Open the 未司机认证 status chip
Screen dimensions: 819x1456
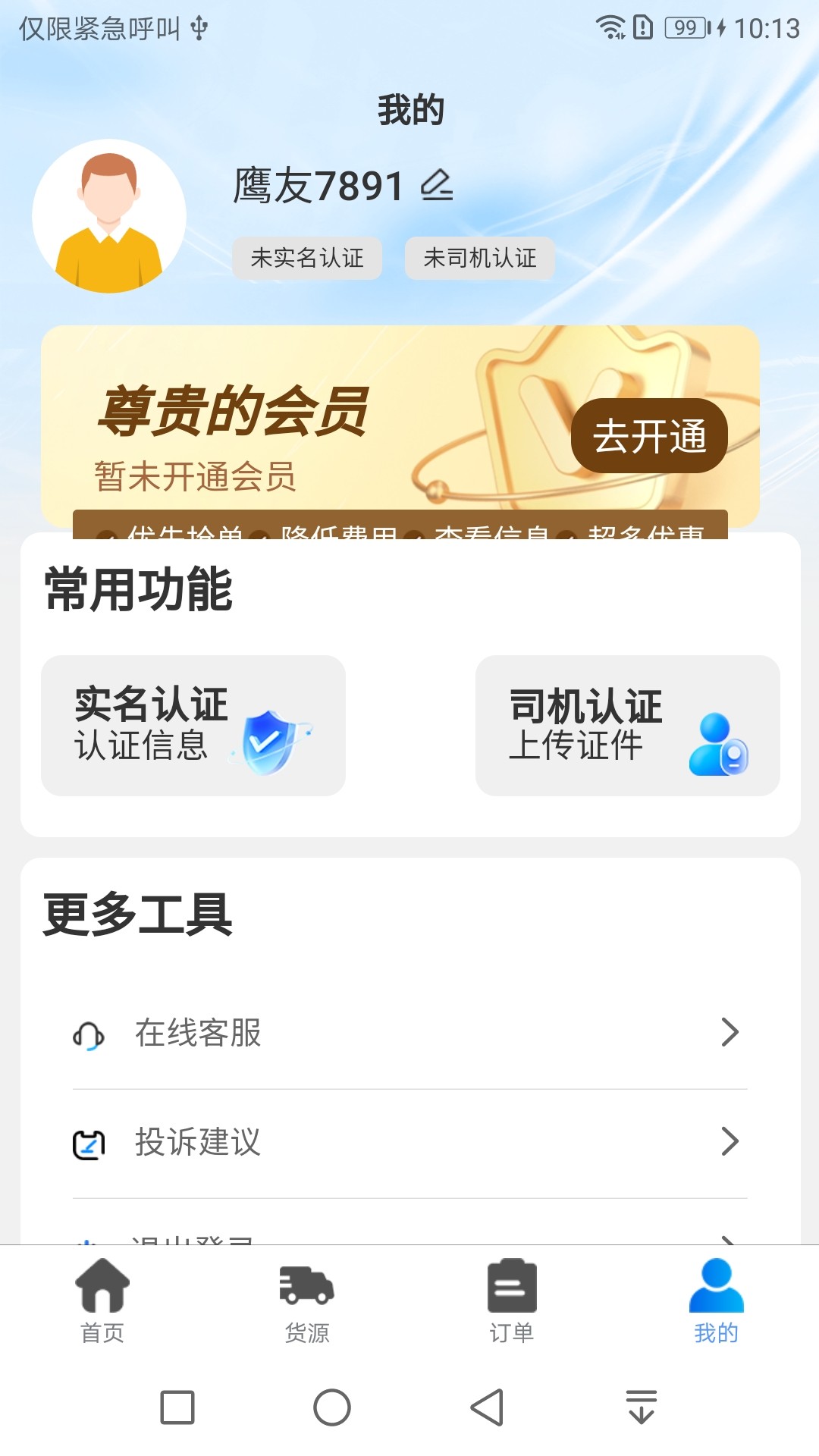click(x=479, y=258)
